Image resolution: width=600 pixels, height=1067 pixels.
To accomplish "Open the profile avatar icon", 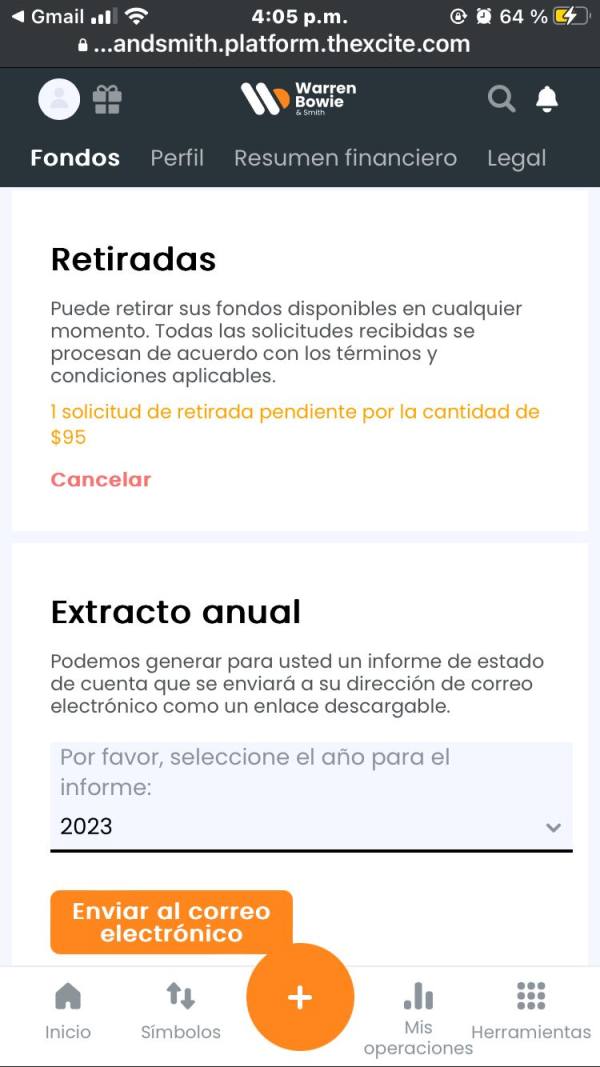I will [x=59, y=99].
